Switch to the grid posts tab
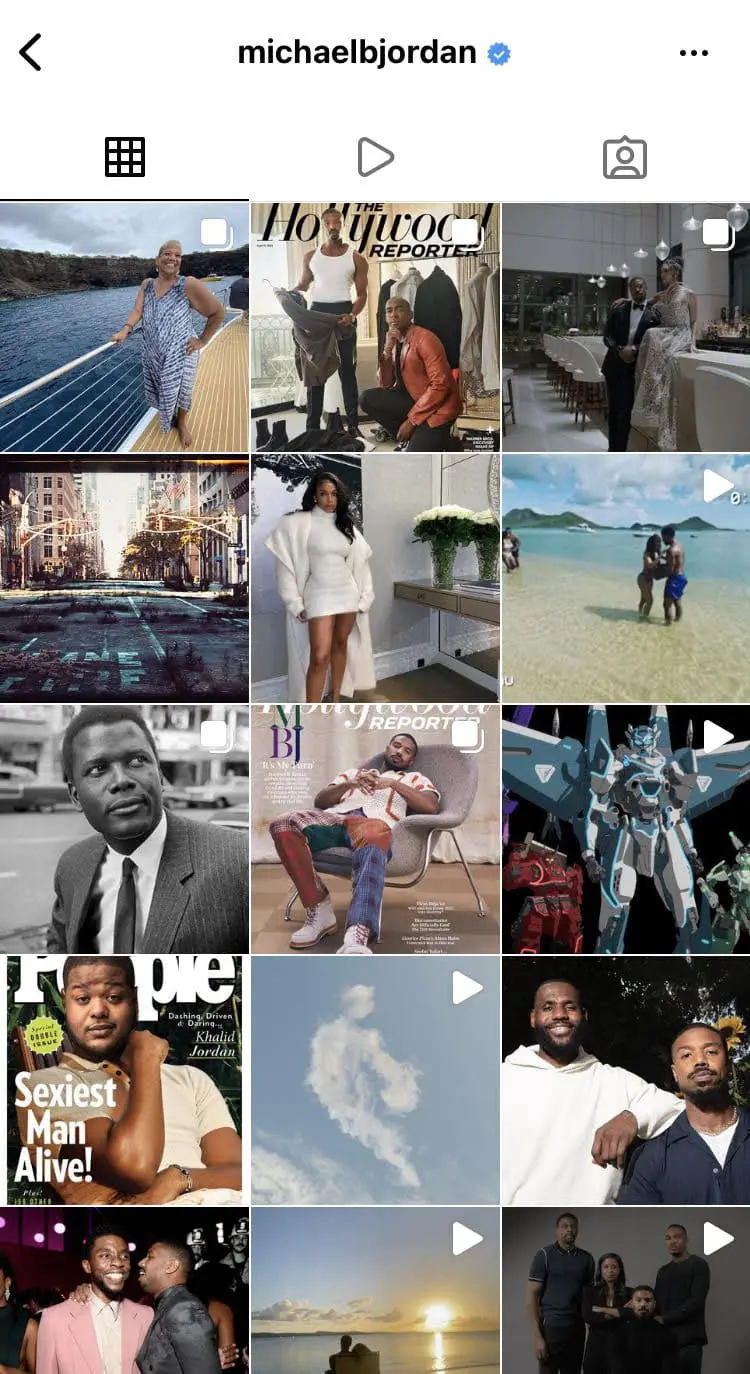The width and height of the screenshot is (750, 1374). coord(125,157)
